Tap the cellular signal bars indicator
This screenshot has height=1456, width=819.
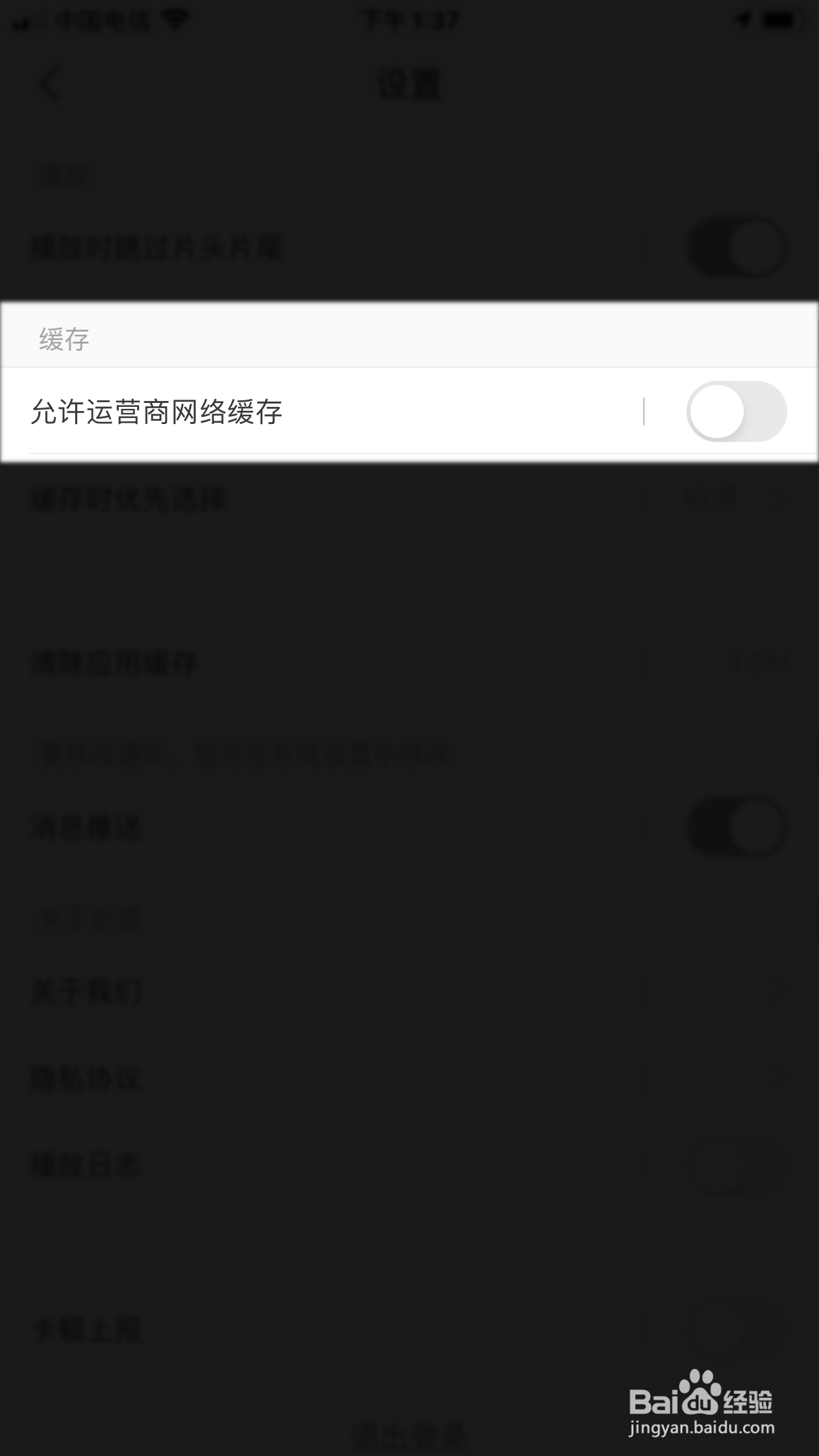pos(20,20)
